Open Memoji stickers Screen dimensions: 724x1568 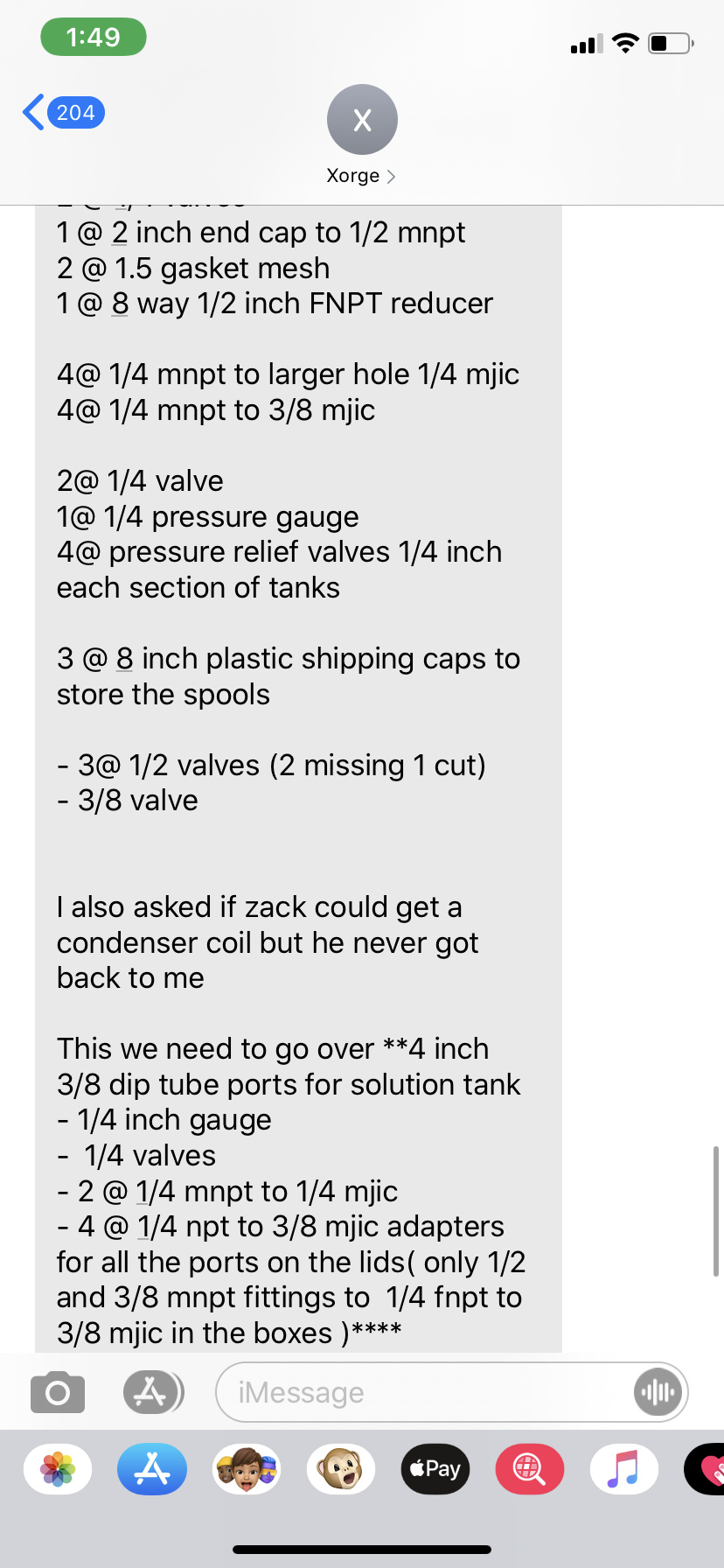[247, 1469]
